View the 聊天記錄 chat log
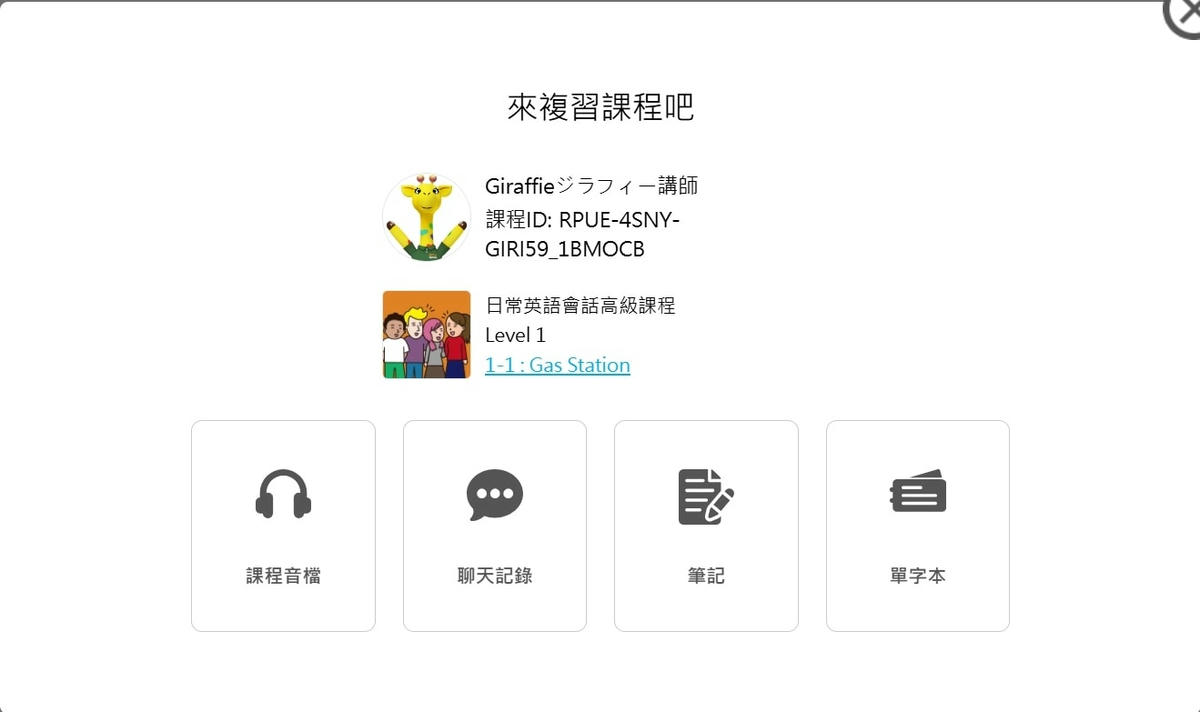 click(x=495, y=525)
